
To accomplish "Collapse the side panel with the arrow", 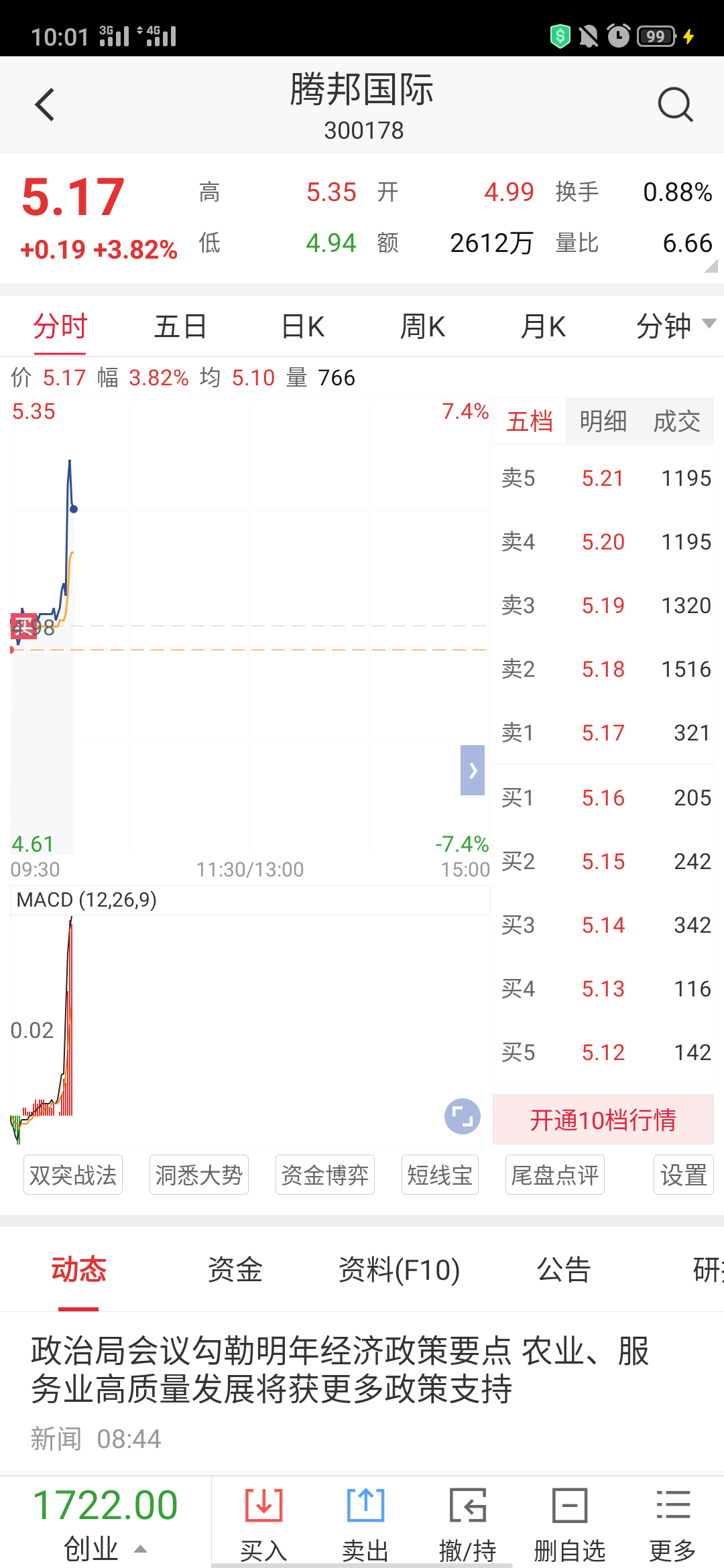I will coord(473,771).
